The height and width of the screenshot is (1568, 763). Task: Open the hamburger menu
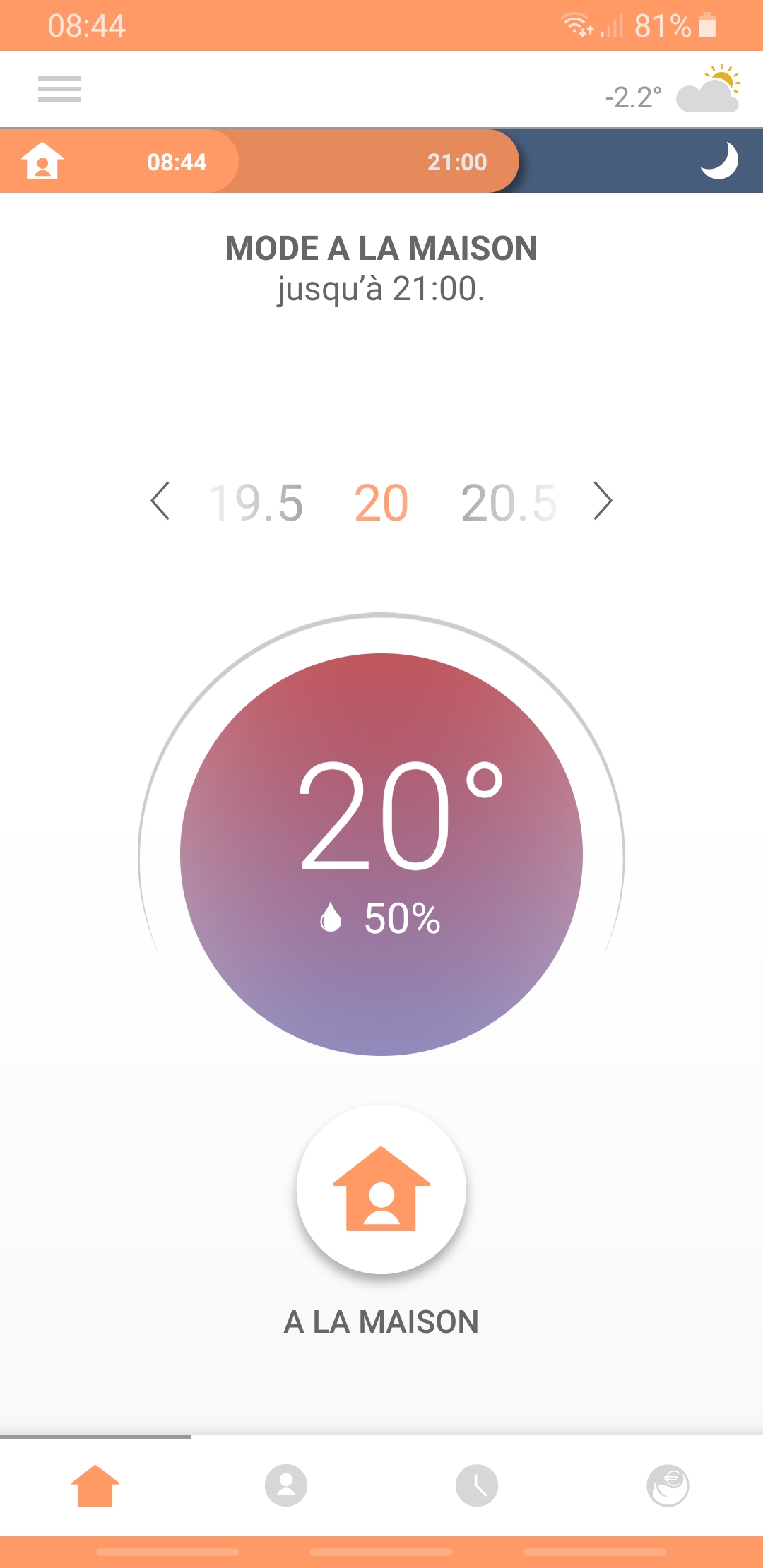click(x=59, y=90)
